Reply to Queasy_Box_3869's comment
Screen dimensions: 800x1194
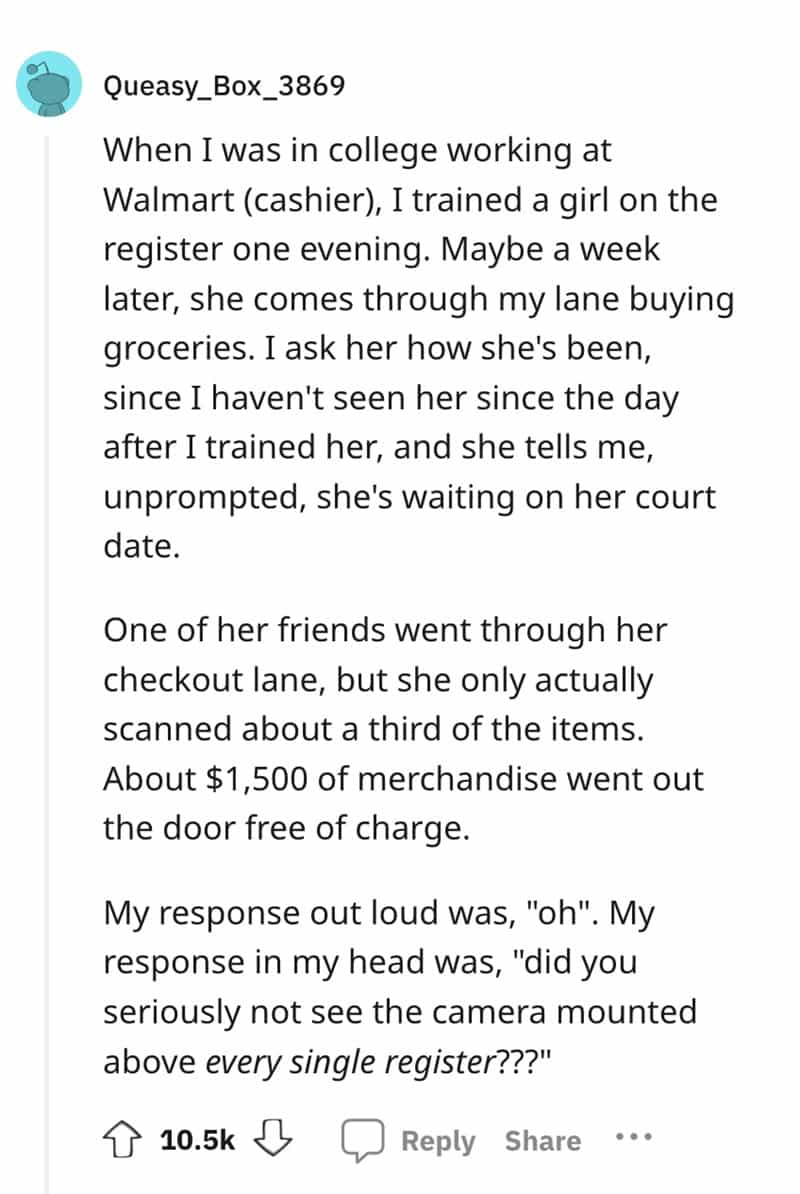tap(410, 1141)
